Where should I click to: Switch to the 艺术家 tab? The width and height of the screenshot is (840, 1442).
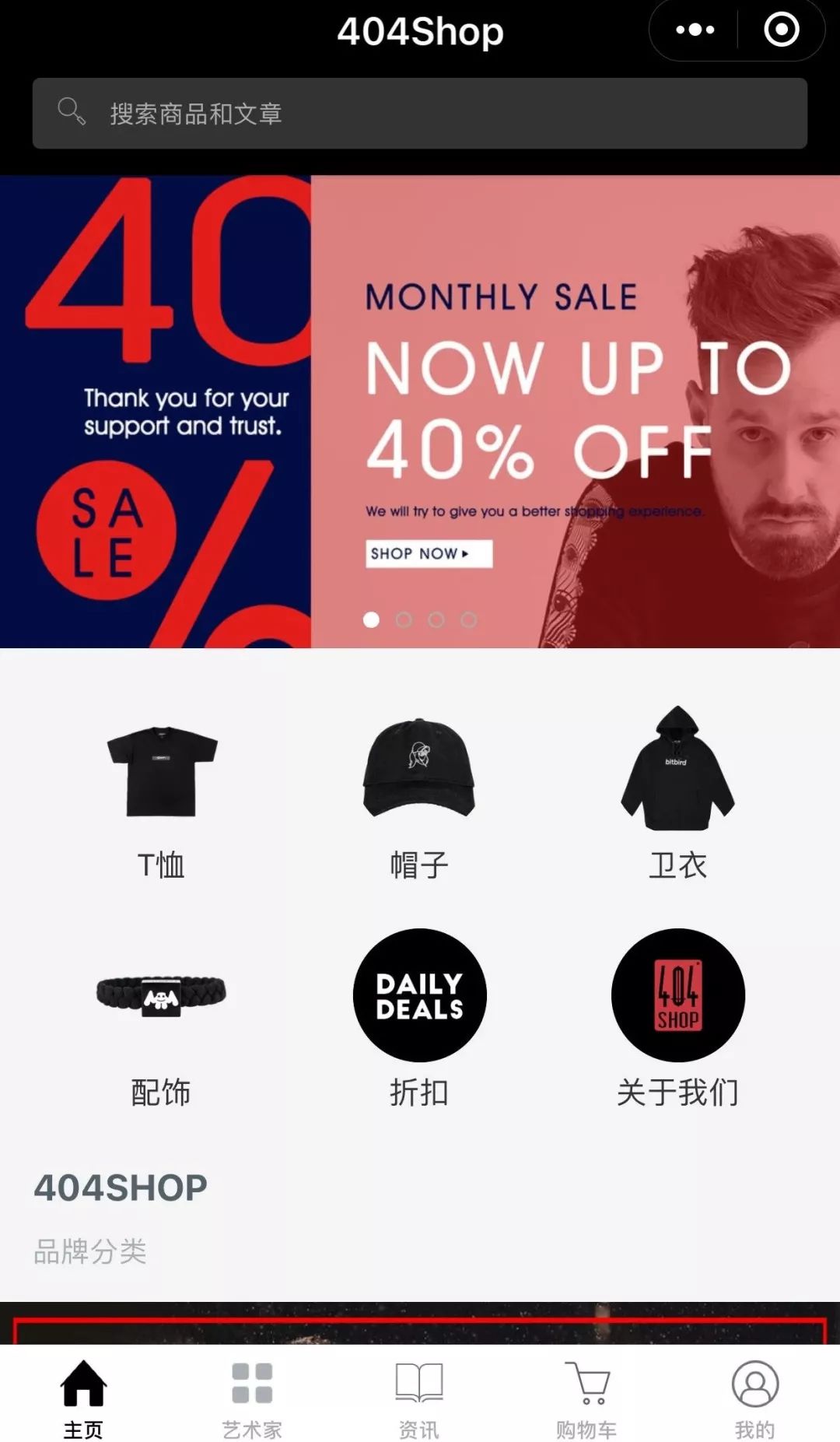[x=252, y=1398]
